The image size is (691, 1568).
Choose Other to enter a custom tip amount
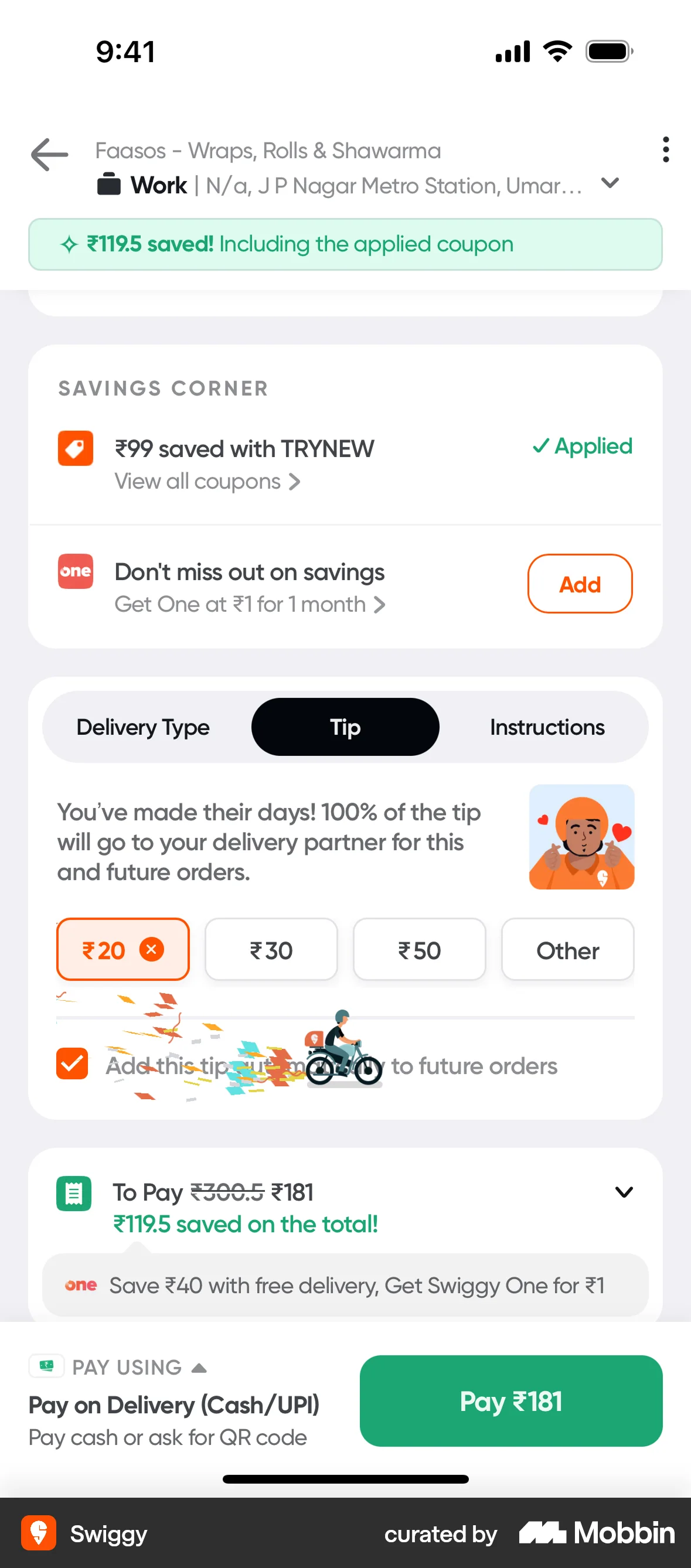[567, 950]
